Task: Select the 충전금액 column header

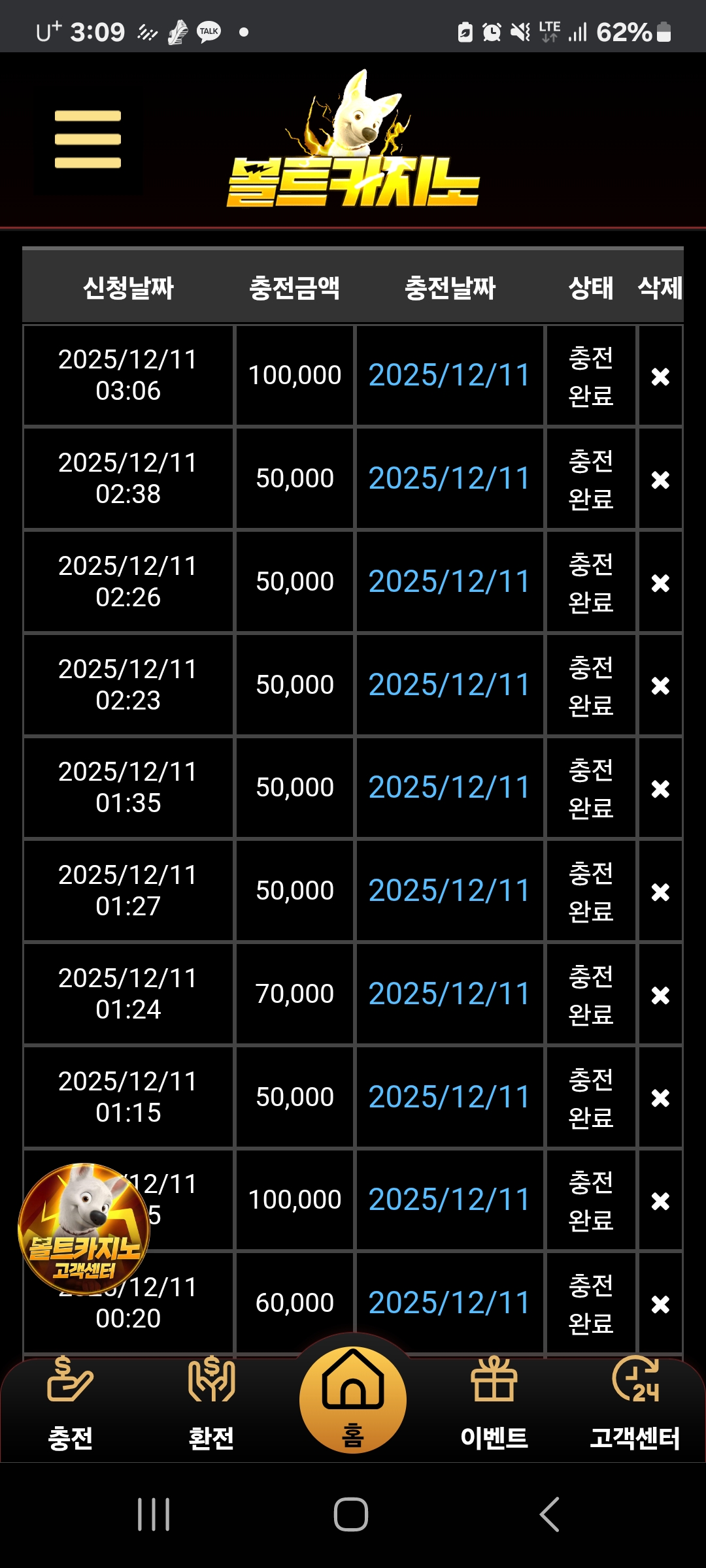Action: [294, 290]
